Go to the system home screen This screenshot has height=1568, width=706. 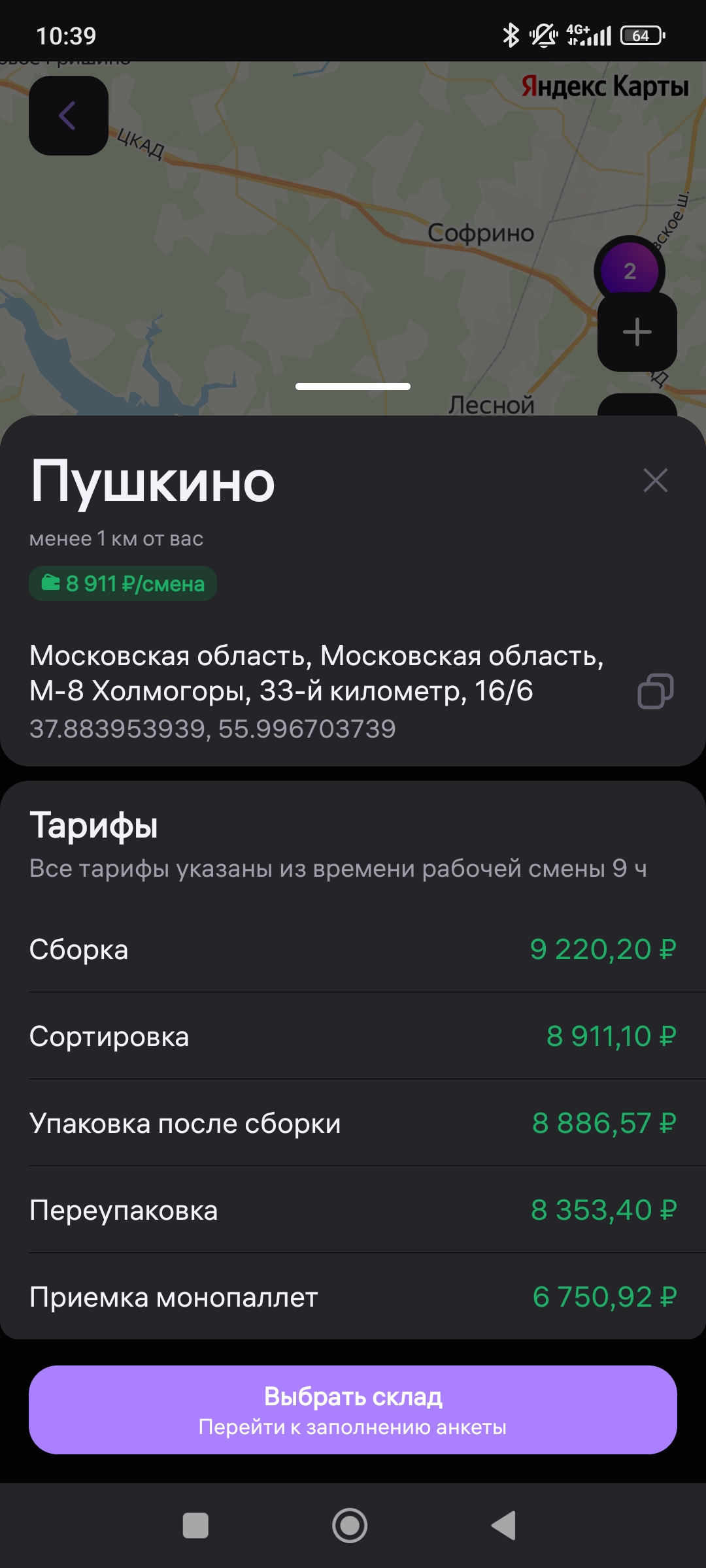click(350, 1526)
